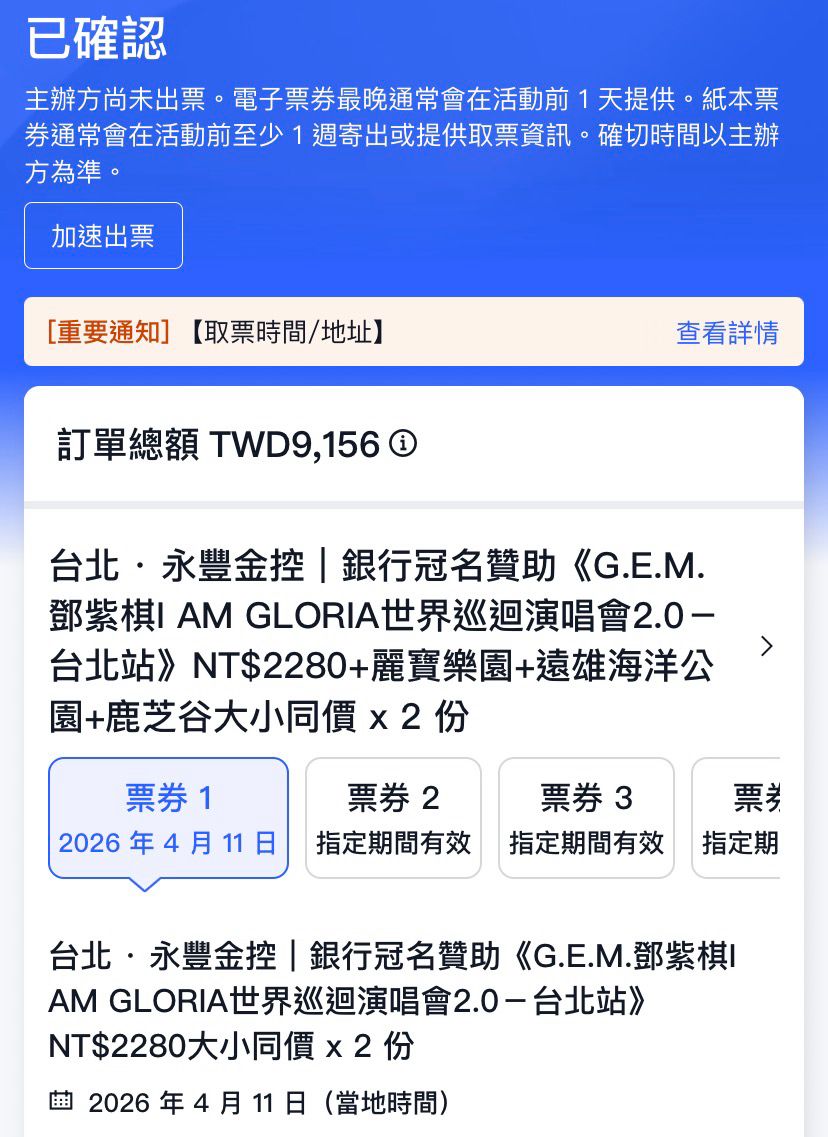Open 查看詳情 for the important notice
This screenshot has width=828, height=1137.
click(727, 333)
